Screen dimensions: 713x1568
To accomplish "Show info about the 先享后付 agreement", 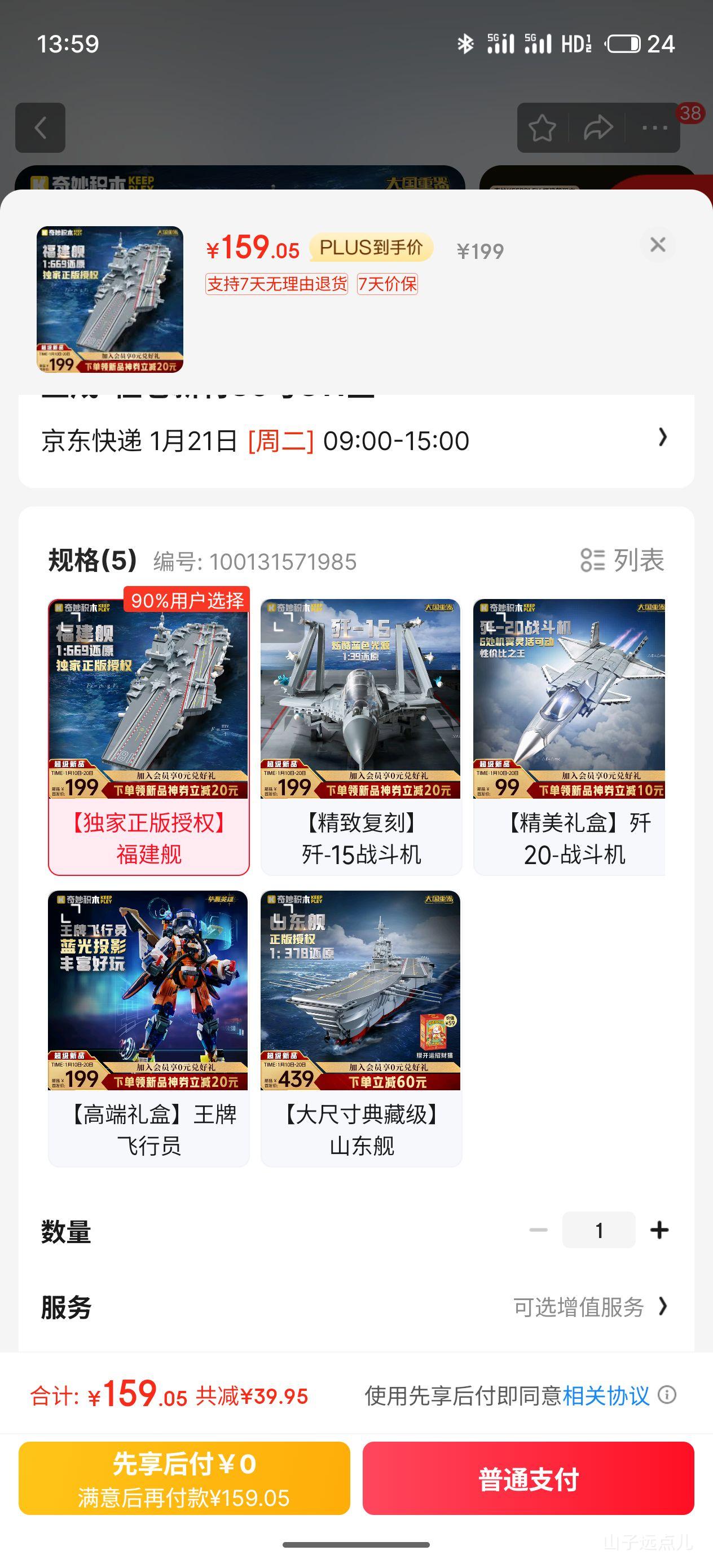I will (667, 1395).
